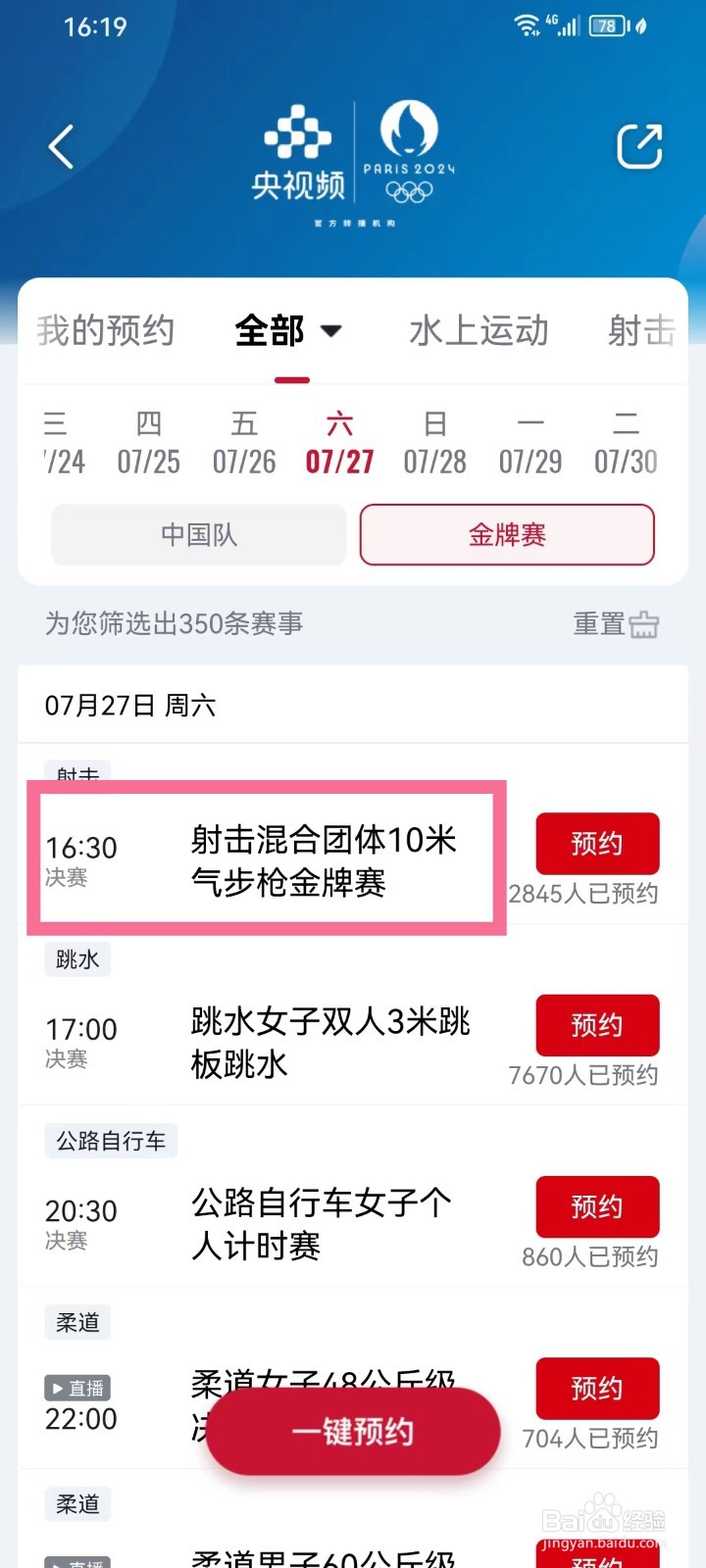Tap 重置 to reset filters

[x=616, y=623]
